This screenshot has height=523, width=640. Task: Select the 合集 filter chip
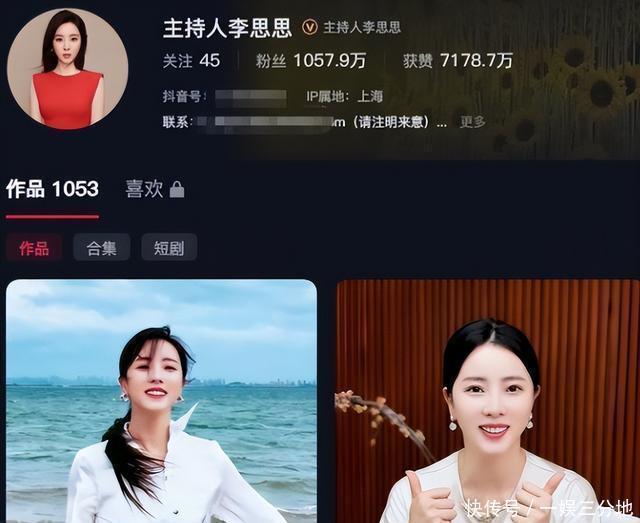[101, 248]
